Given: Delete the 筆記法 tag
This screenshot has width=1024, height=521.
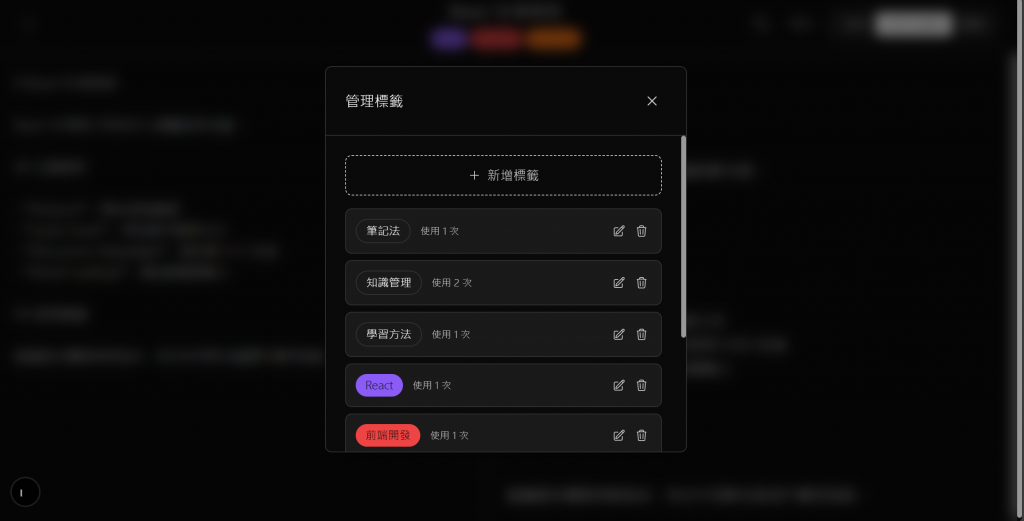Looking at the screenshot, I should (x=642, y=231).
